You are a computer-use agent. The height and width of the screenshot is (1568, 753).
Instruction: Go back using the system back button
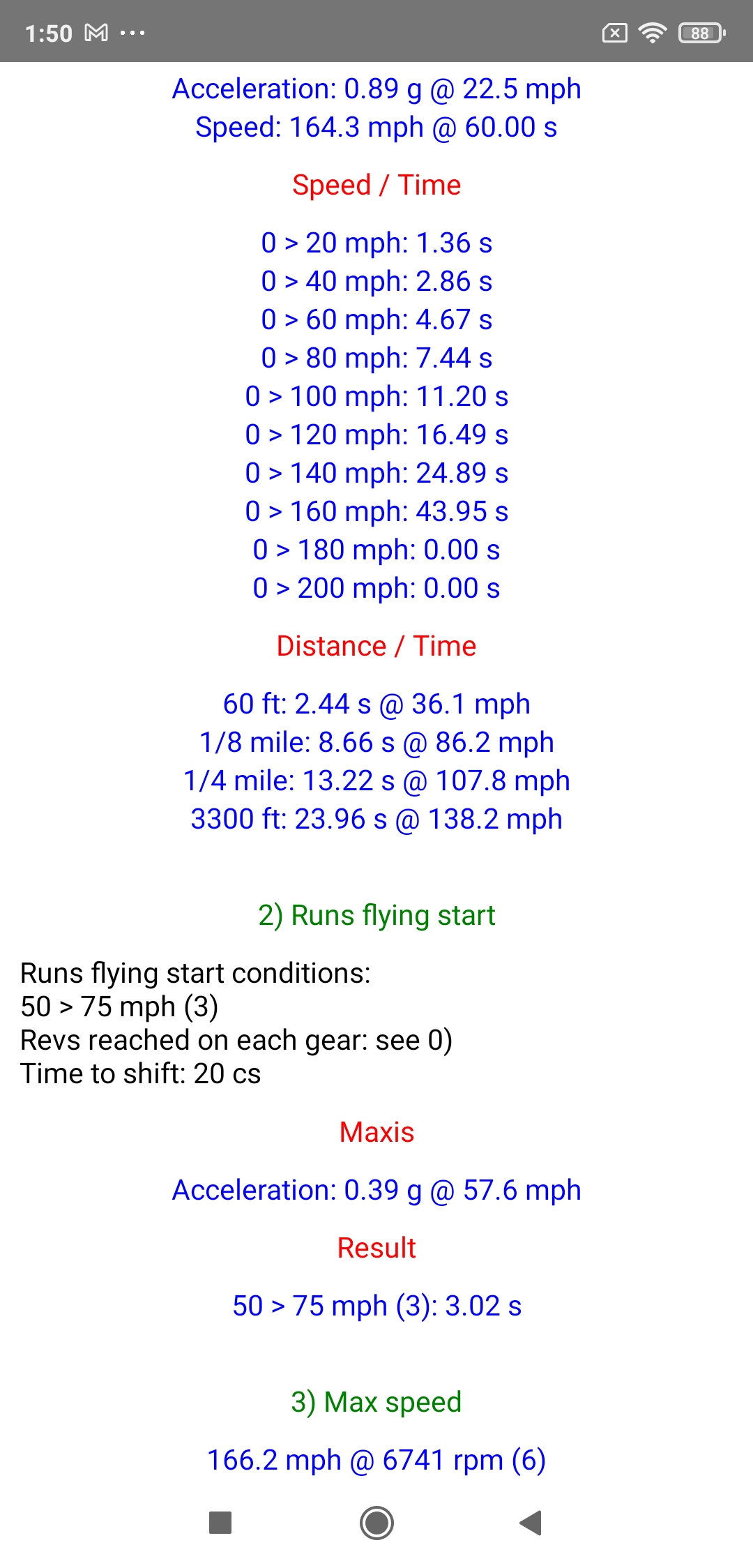[x=531, y=1523]
